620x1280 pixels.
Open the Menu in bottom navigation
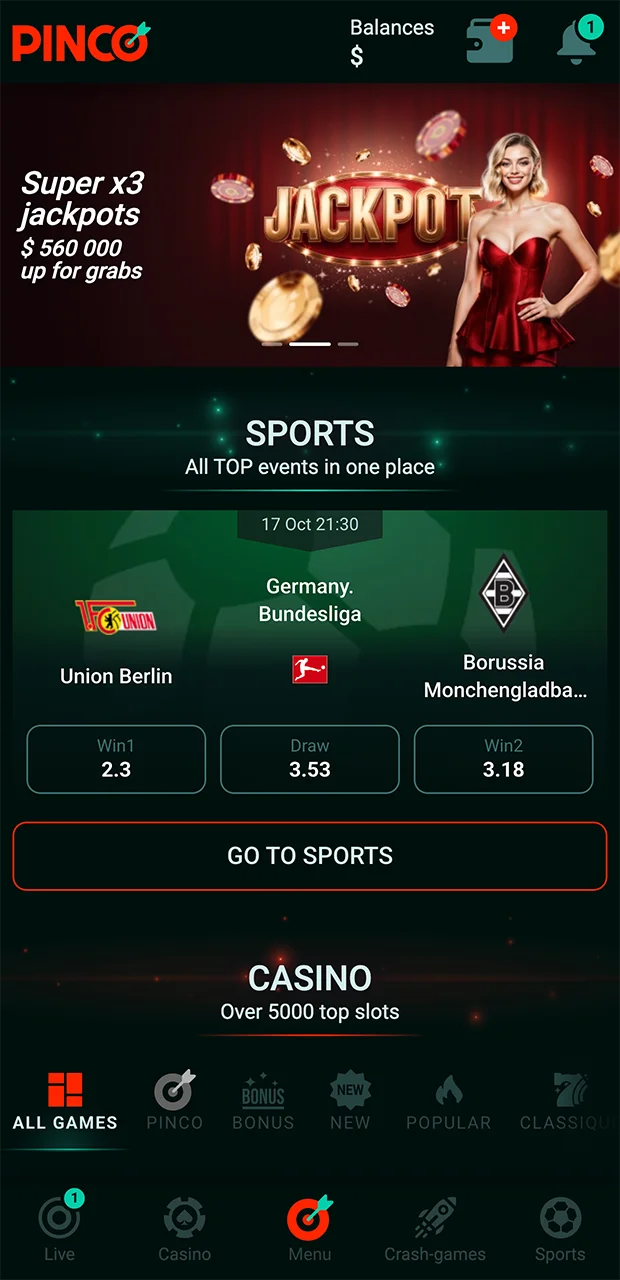point(310,1227)
